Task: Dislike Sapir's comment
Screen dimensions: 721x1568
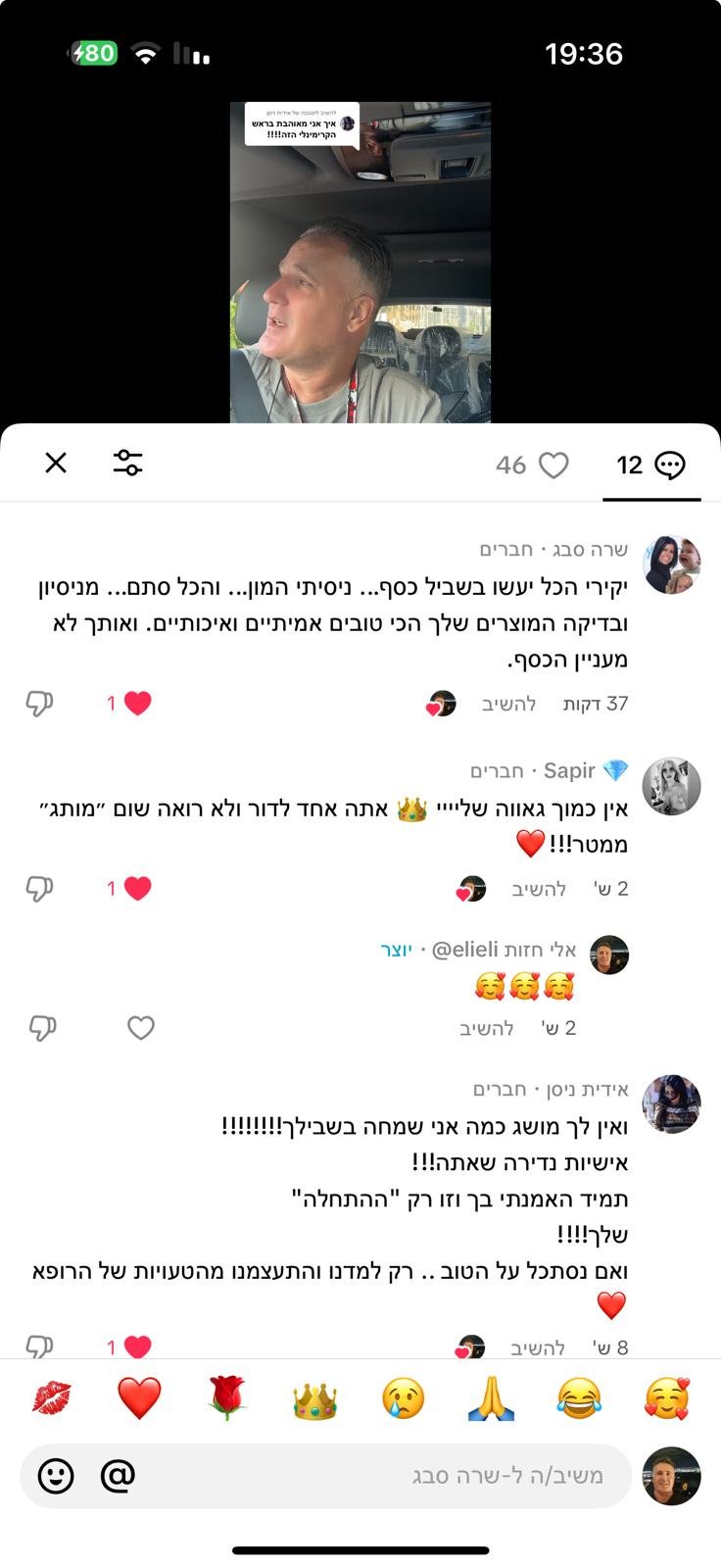Action: tap(39, 888)
